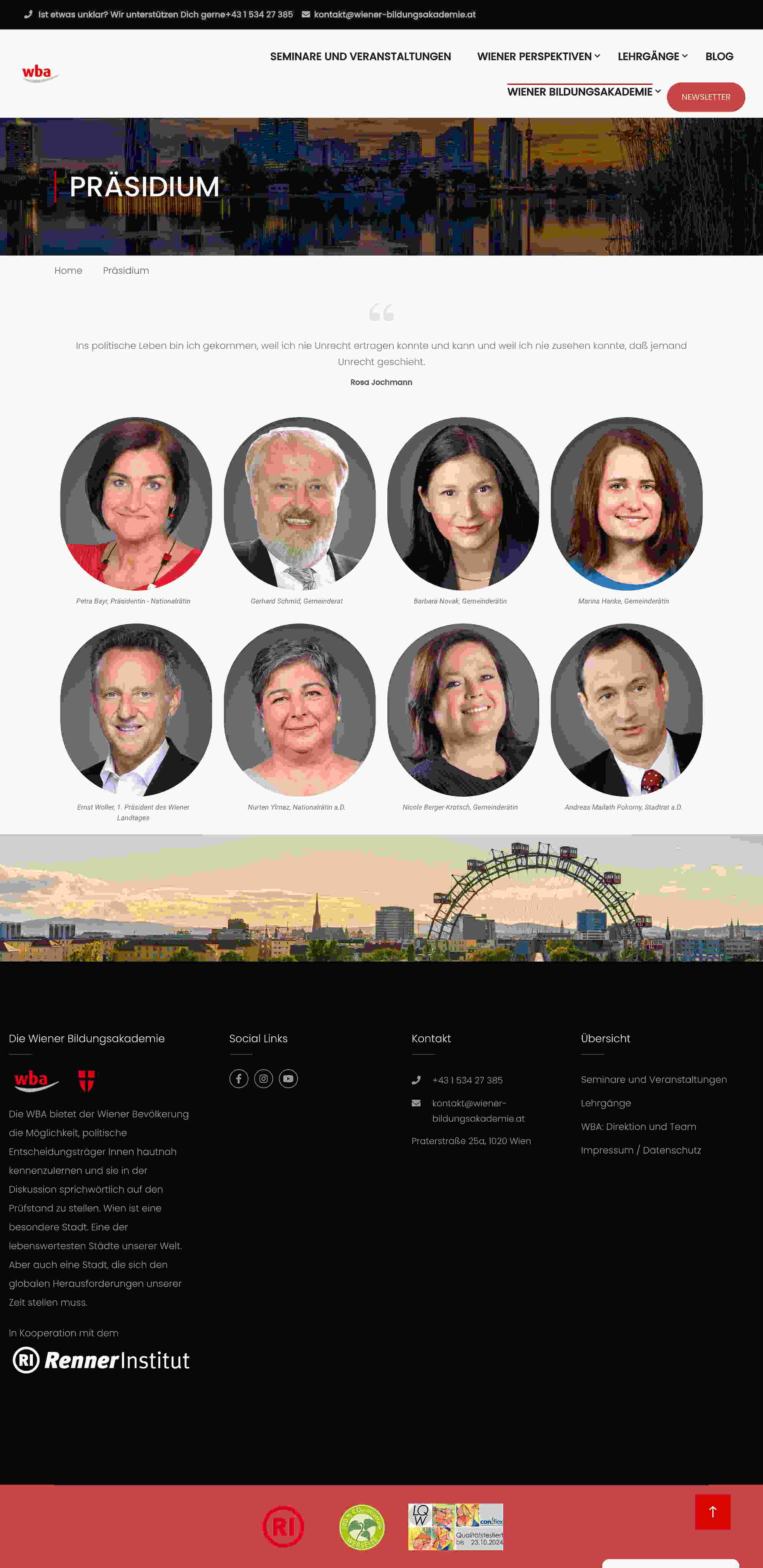Go to Home via breadcrumb

[x=68, y=271]
